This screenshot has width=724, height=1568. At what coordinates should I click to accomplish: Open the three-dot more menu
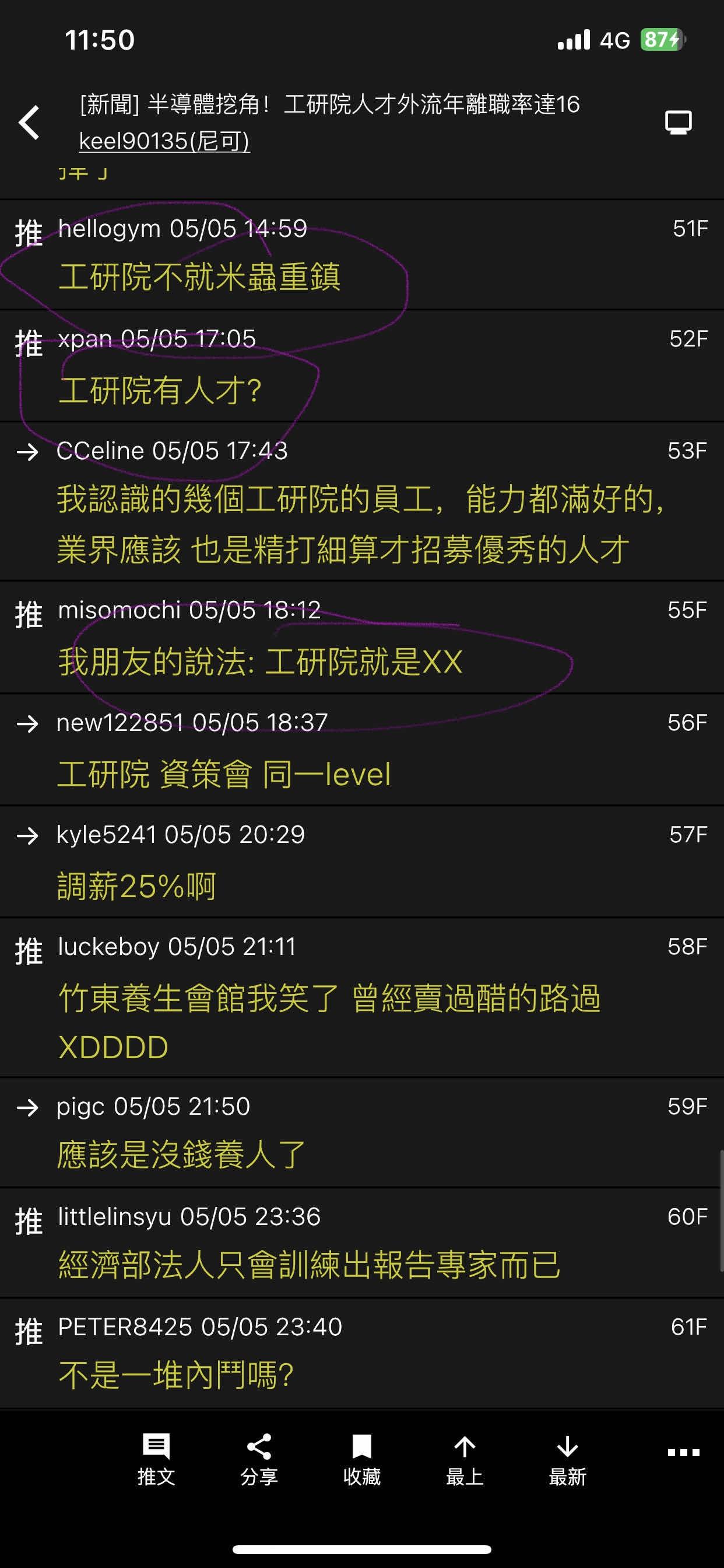click(x=683, y=1452)
